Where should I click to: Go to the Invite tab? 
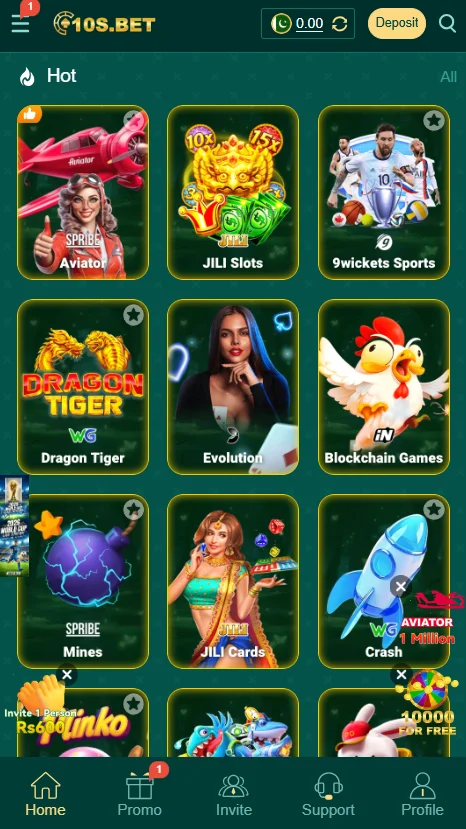click(x=233, y=793)
